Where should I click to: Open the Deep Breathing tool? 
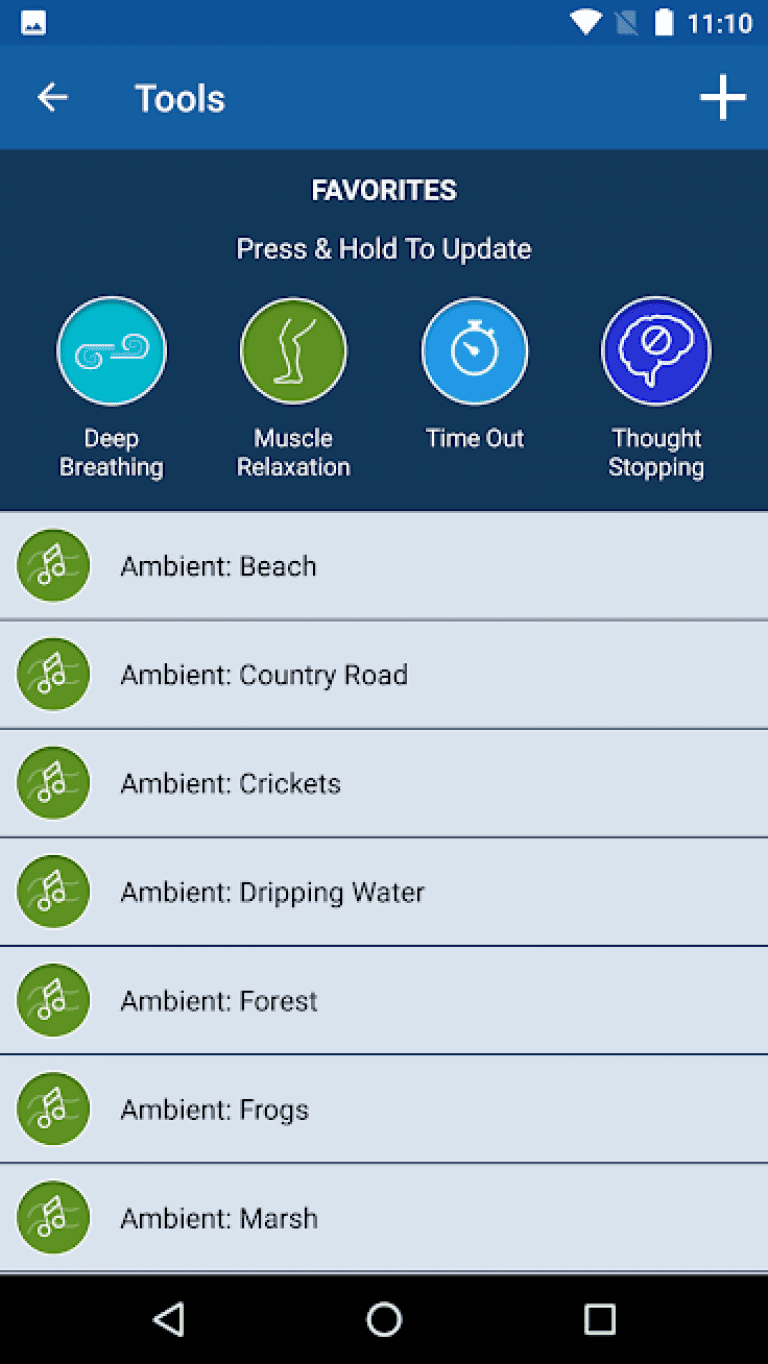point(111,350)
